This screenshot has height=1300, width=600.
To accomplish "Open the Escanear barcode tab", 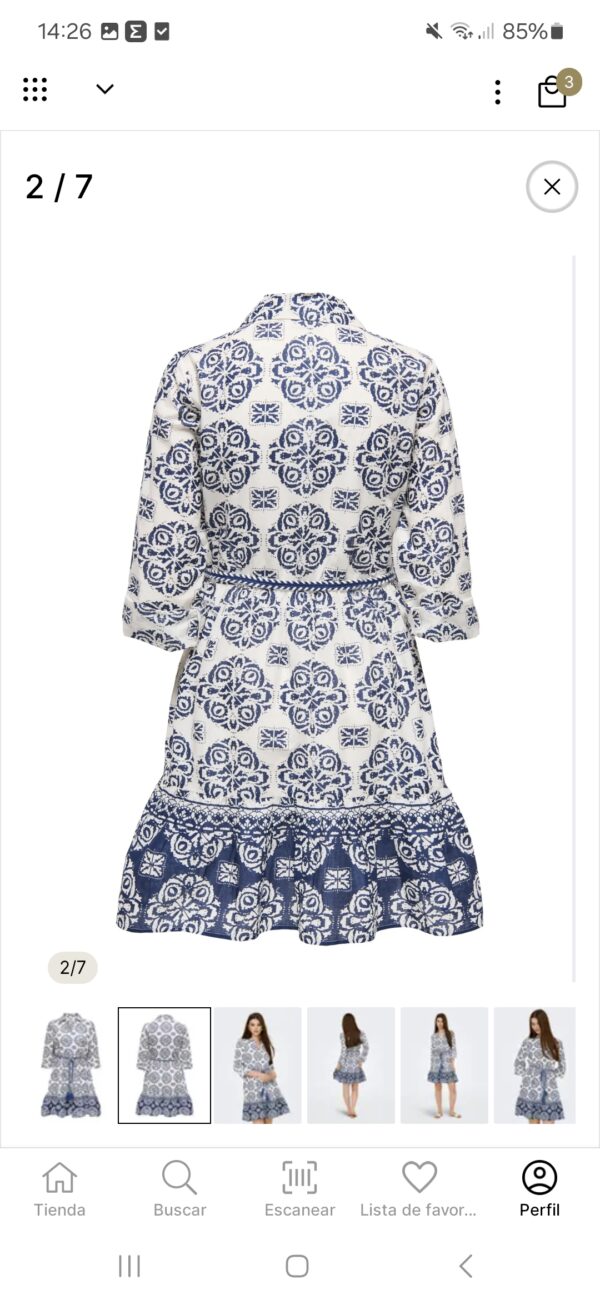I will 300,1190.
